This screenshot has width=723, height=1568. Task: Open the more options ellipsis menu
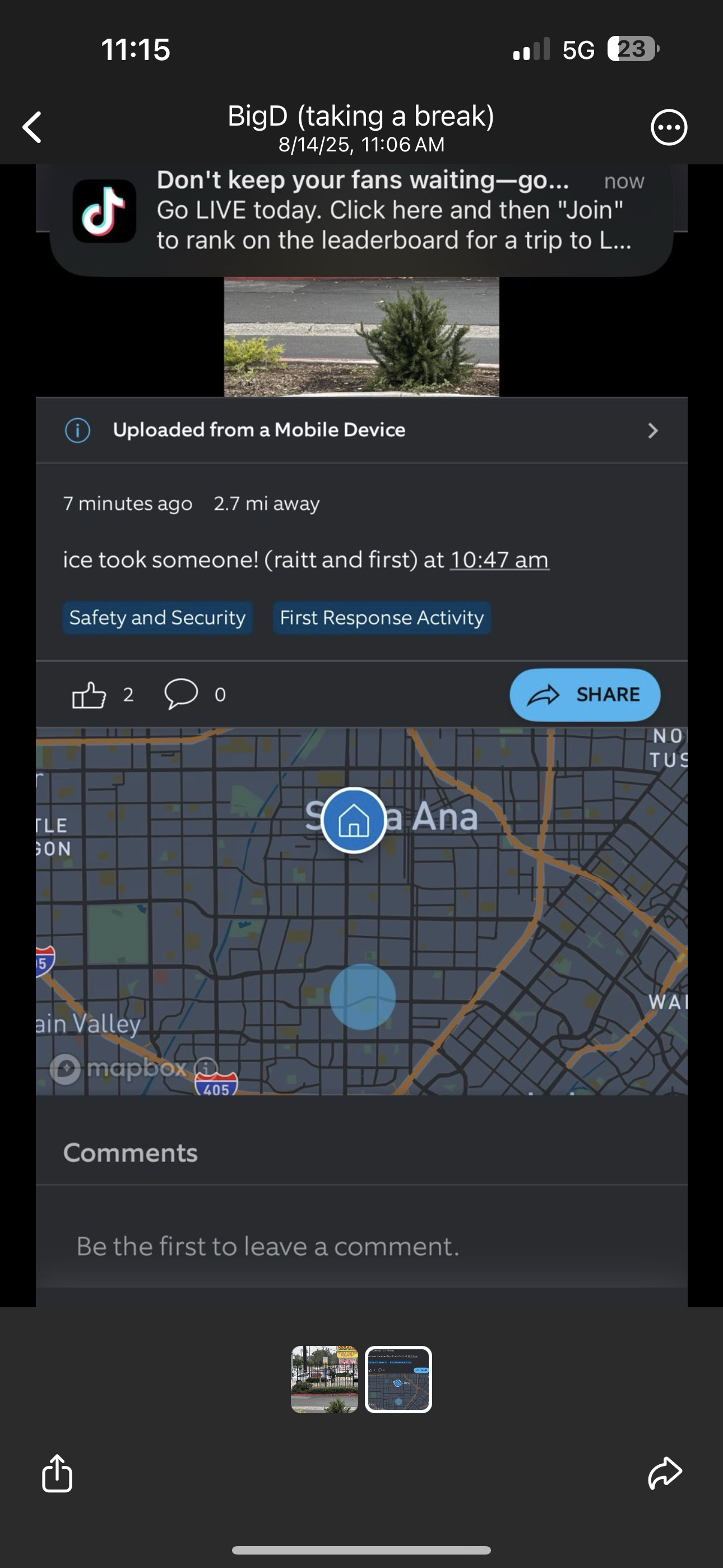(x=669, y=128)
